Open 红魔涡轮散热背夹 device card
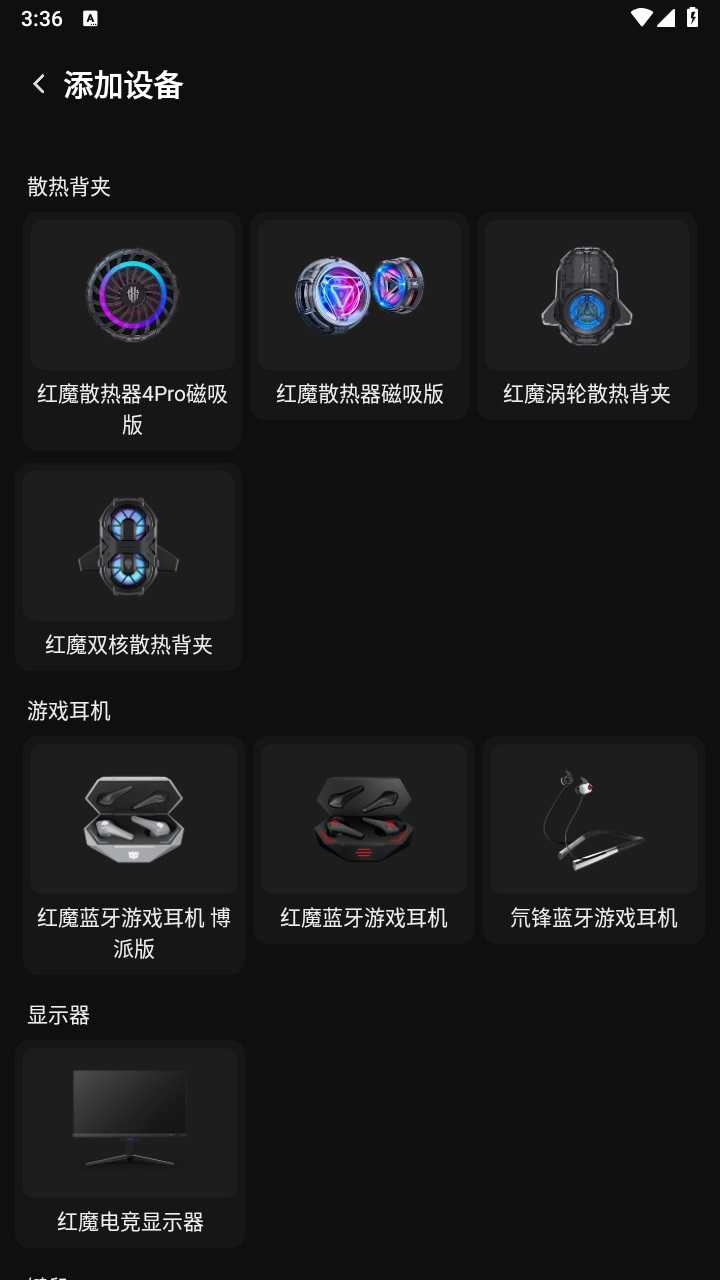The height and width of the screenshot is (1280, 720). coord(587,315)
